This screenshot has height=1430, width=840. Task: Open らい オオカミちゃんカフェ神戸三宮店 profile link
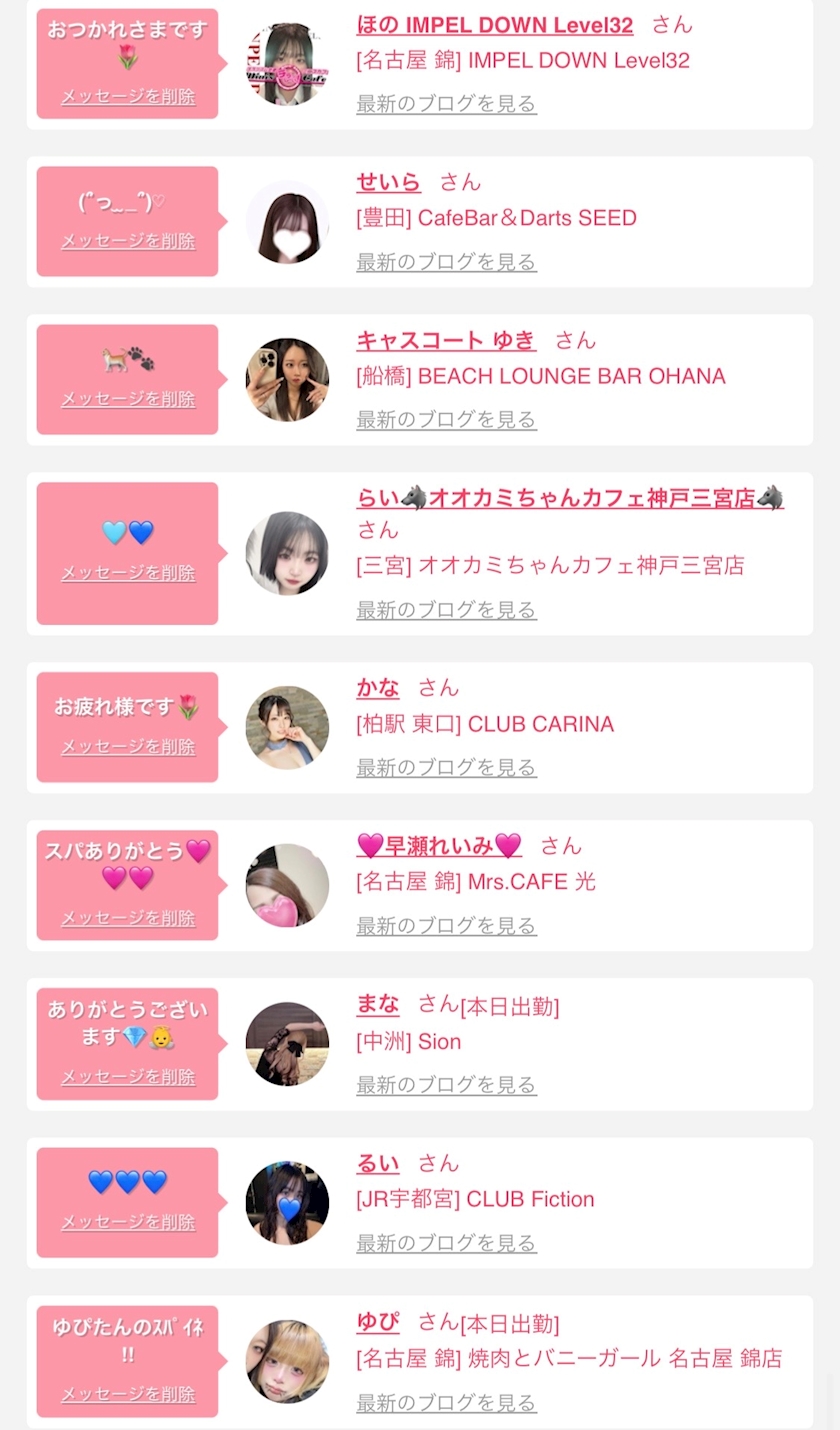click(x=570, y=498)
